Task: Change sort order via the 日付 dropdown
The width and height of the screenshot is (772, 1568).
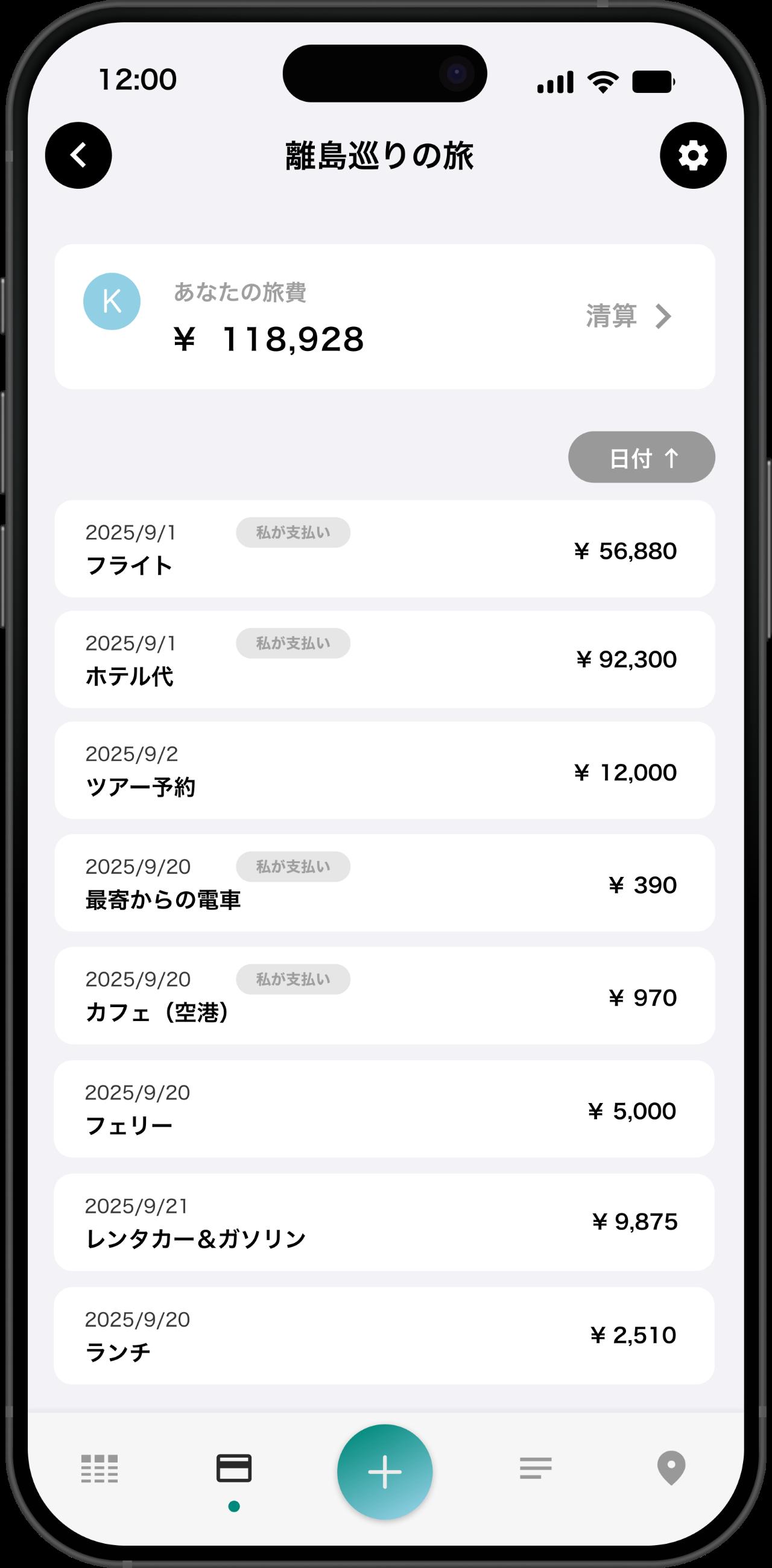Action: (641, 457)
